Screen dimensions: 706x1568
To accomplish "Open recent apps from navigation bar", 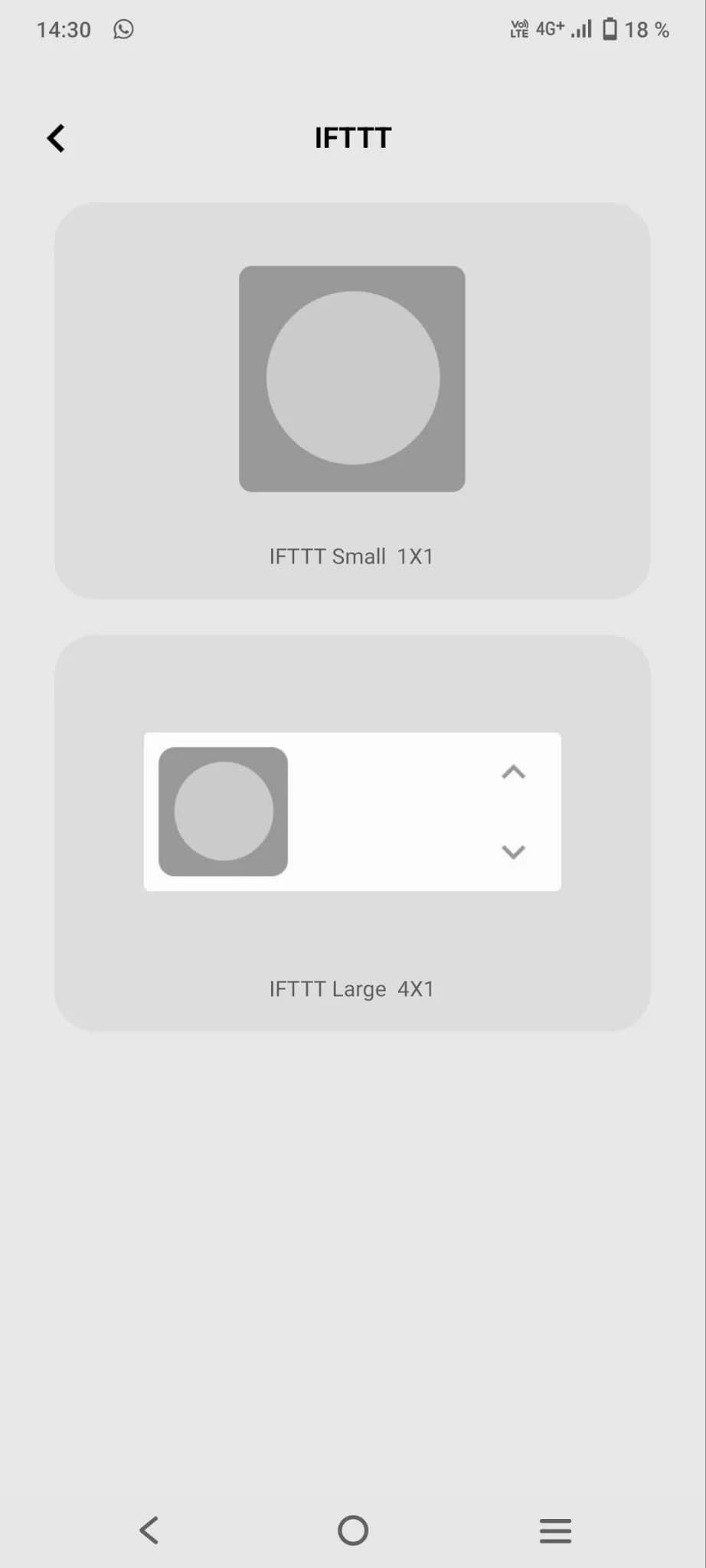I will [555, 1530].
